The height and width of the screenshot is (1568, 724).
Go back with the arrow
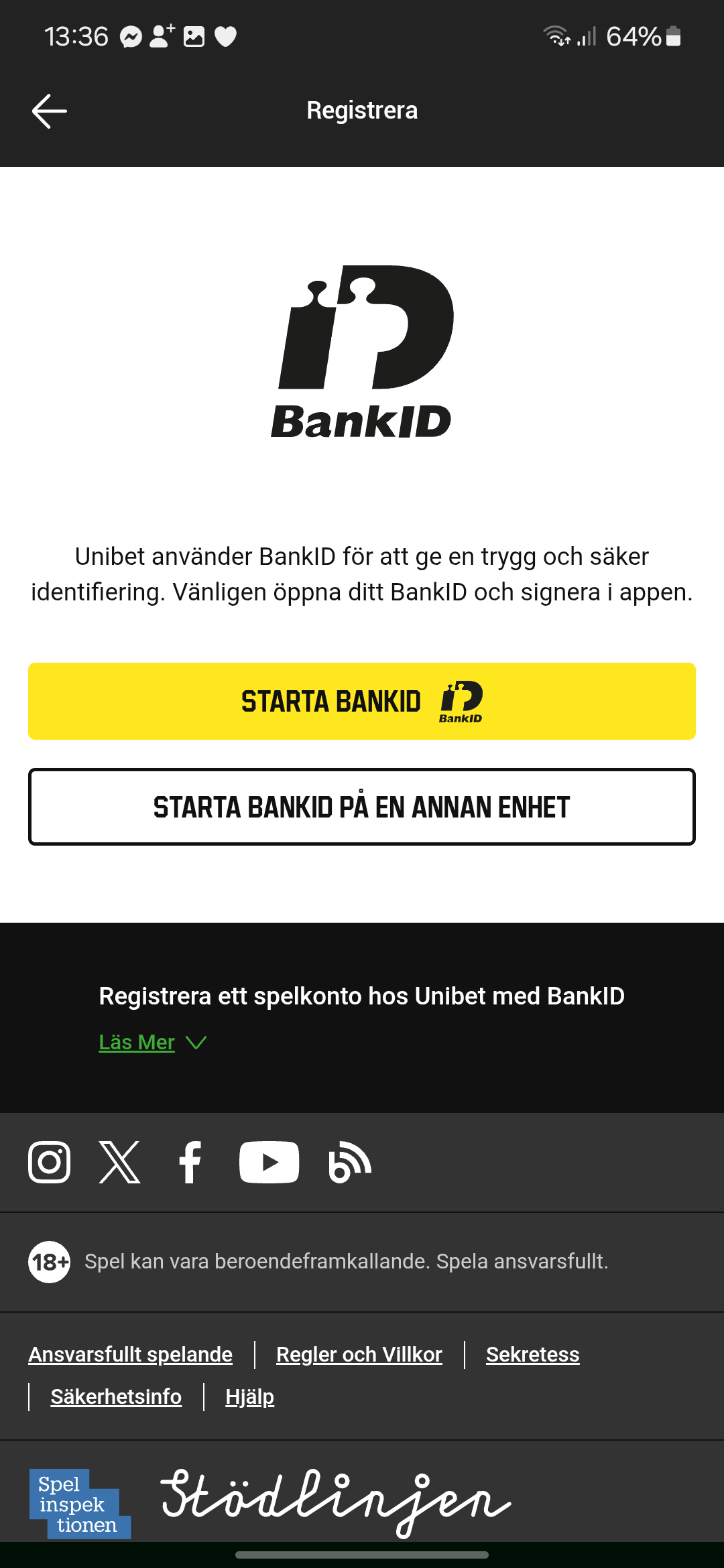point(48,111)
